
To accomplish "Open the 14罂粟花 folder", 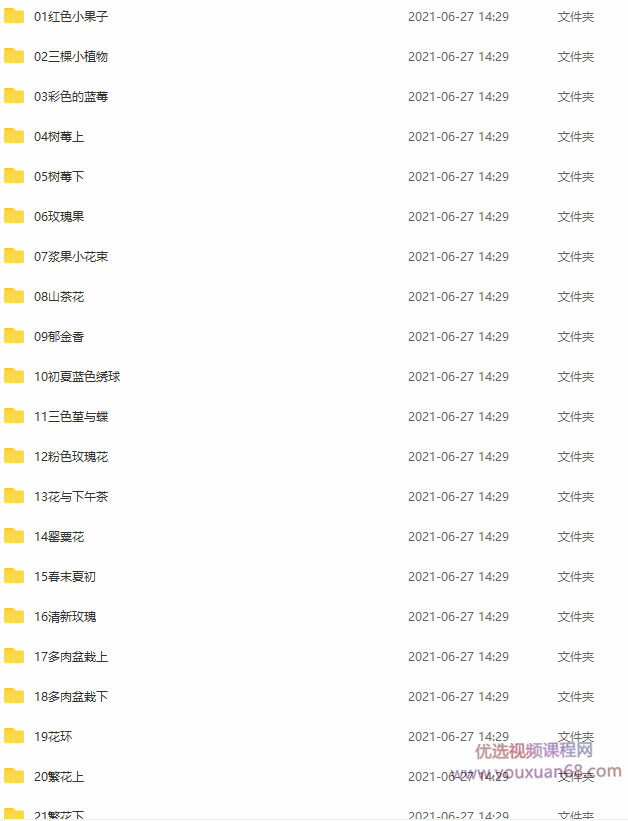I will pyautogui.click(x=59, y=537).
